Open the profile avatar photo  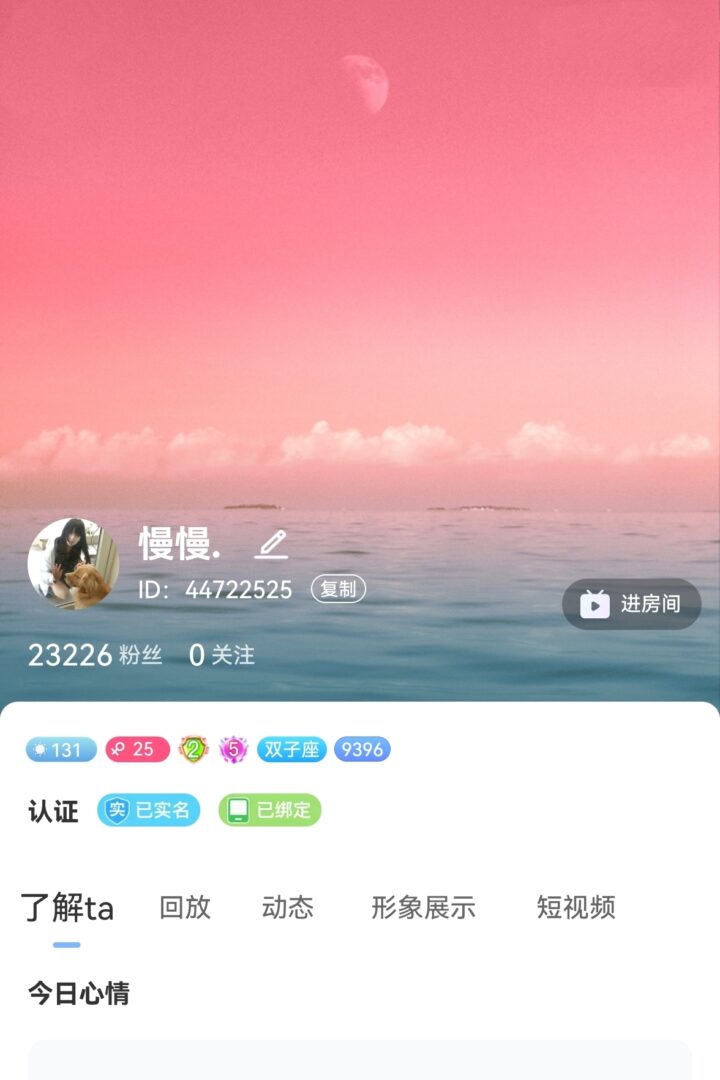73,564
